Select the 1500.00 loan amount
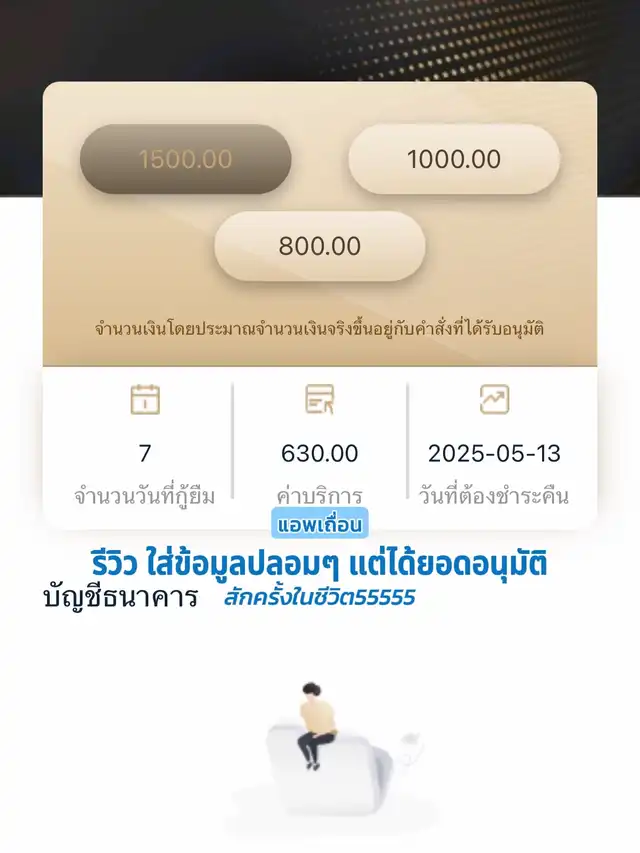 186,159
